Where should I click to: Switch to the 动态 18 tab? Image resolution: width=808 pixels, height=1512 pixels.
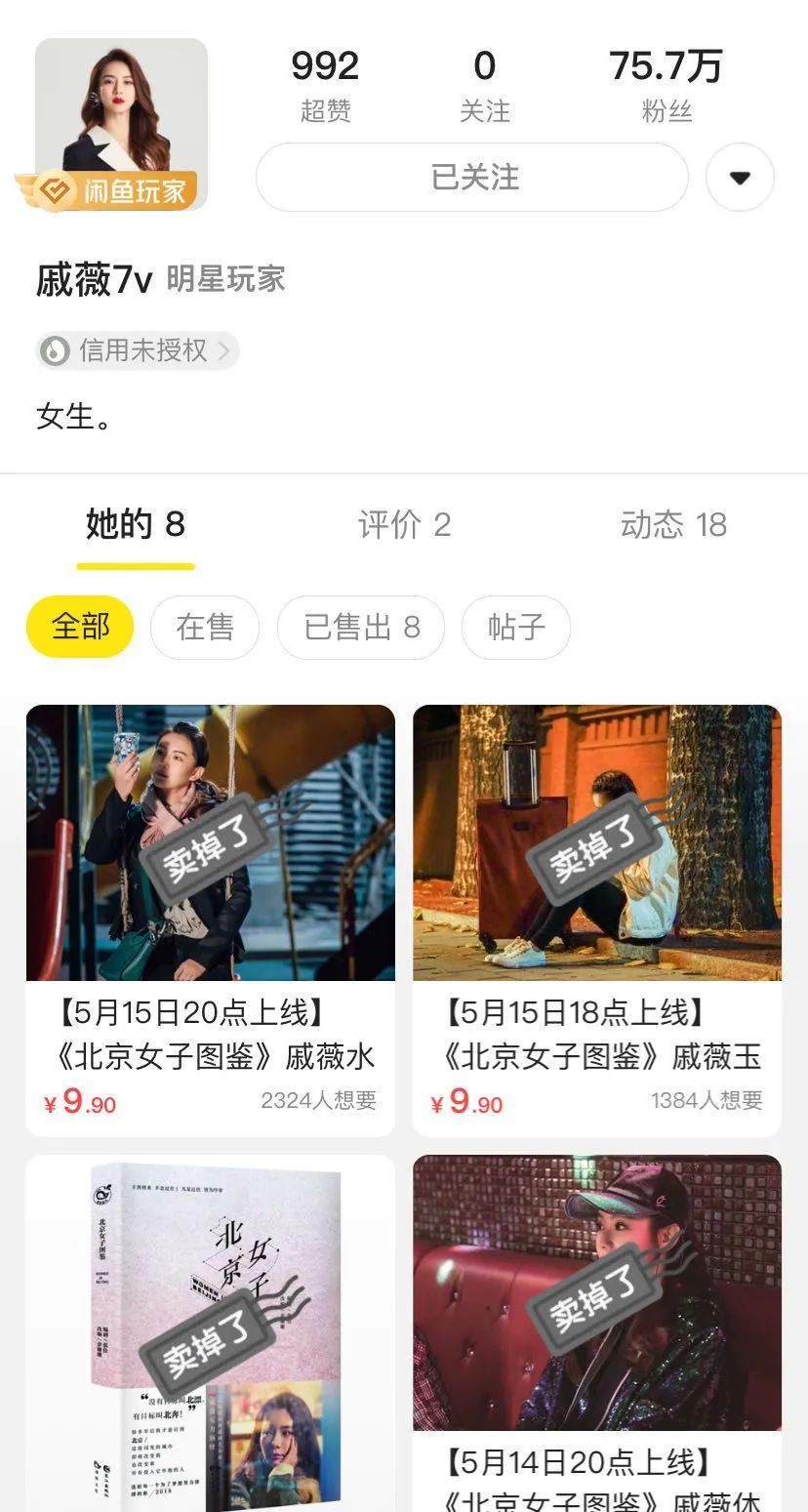[673, 525]
